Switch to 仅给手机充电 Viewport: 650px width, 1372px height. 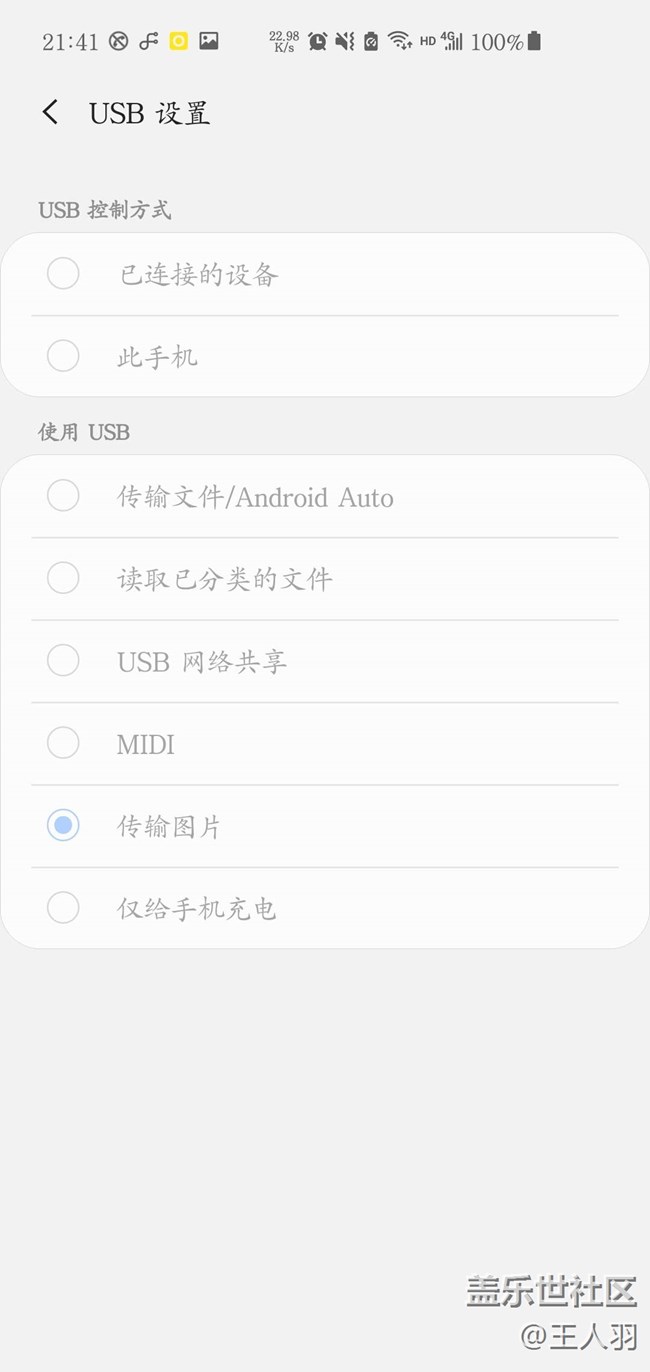click(325, 908)
